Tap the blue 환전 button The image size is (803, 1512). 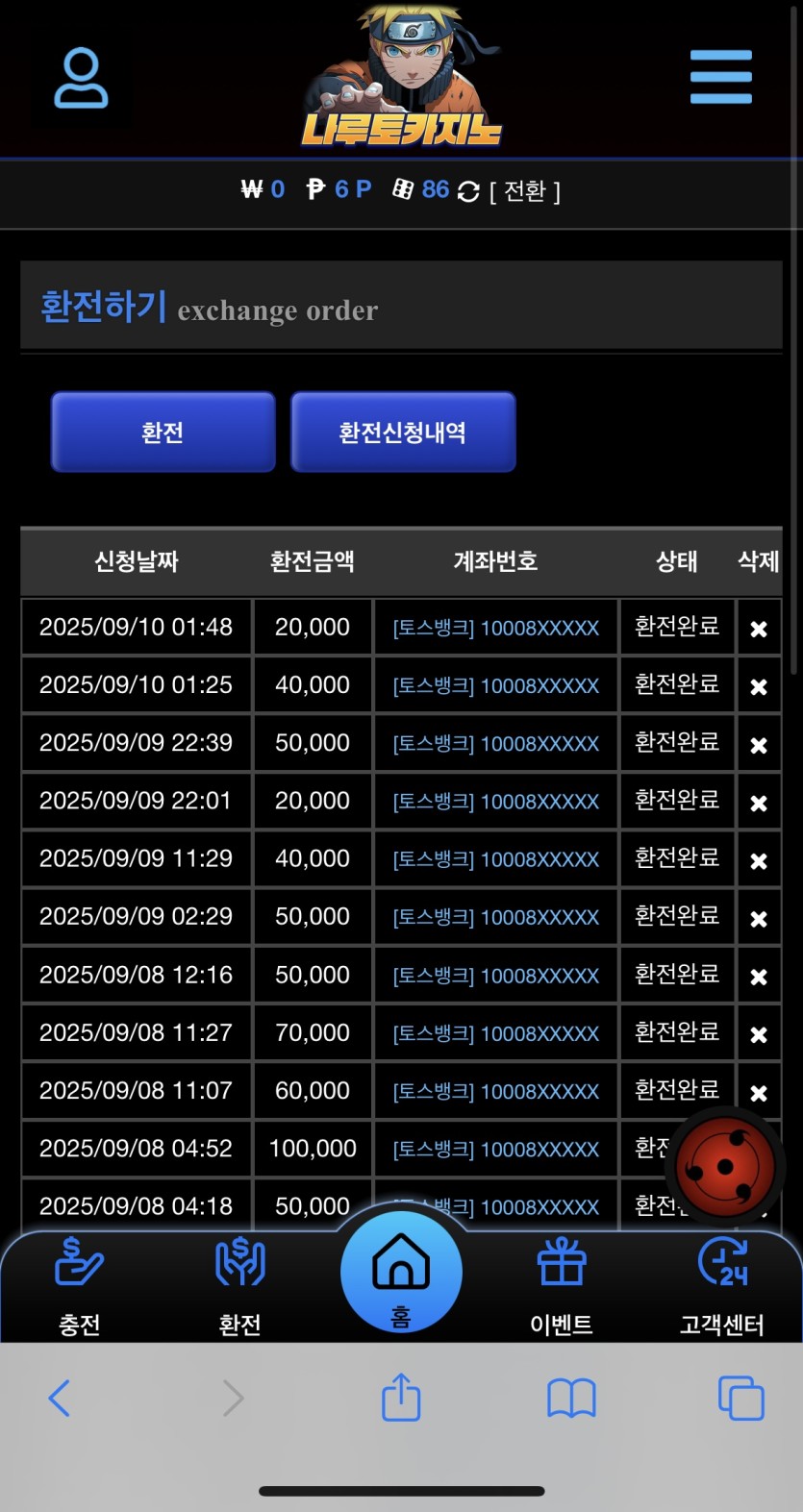[163, 433]
